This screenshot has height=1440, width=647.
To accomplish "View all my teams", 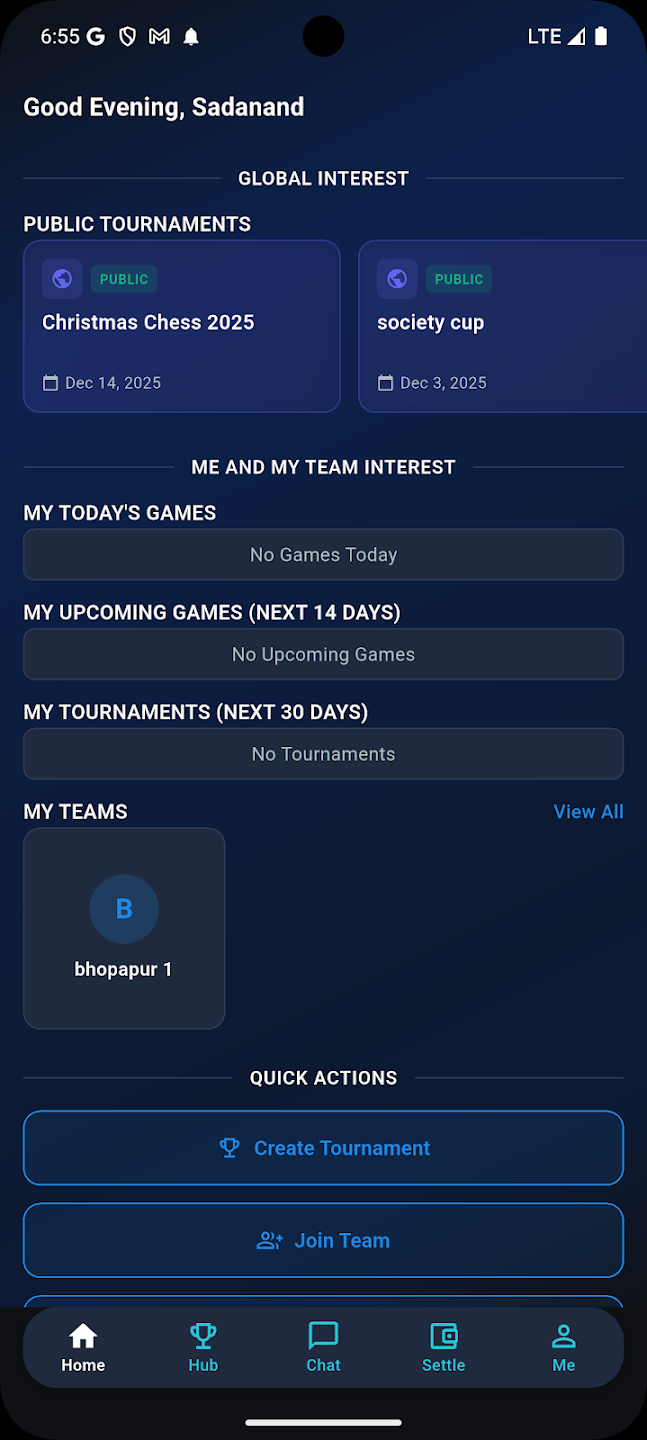I will 588,812.
